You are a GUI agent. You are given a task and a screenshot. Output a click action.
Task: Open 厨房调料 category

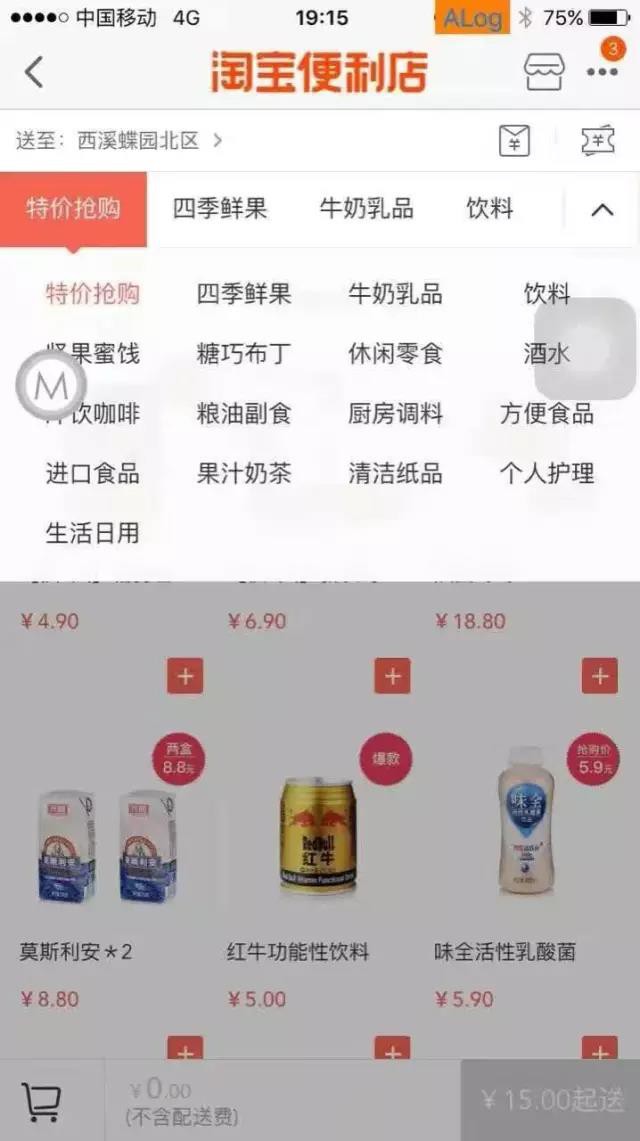(395, 414)
